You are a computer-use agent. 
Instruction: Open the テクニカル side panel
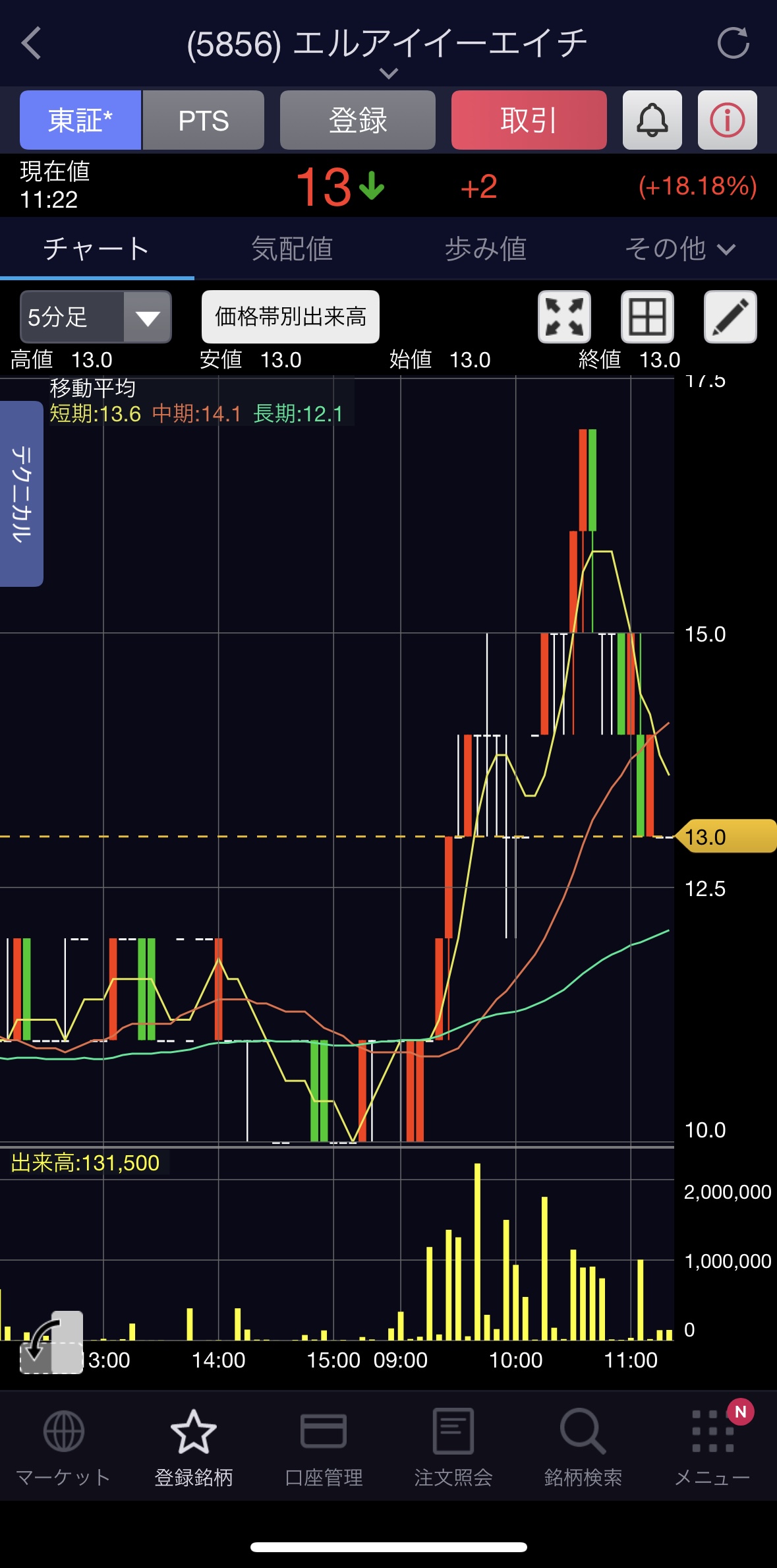point(21,494)
